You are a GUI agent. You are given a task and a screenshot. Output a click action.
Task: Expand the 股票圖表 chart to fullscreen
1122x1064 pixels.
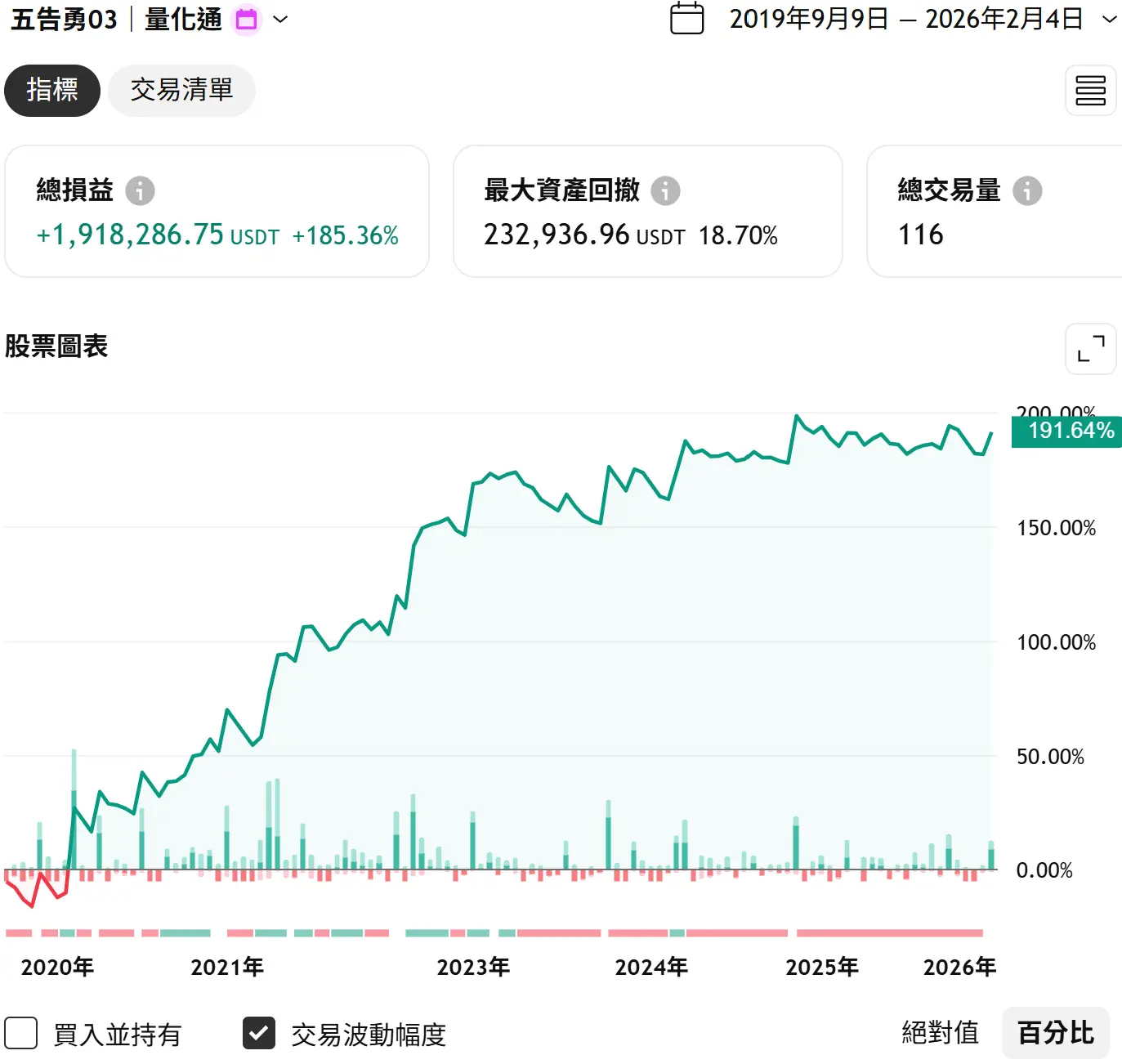pyautogui.click(x=1090, y=349)
